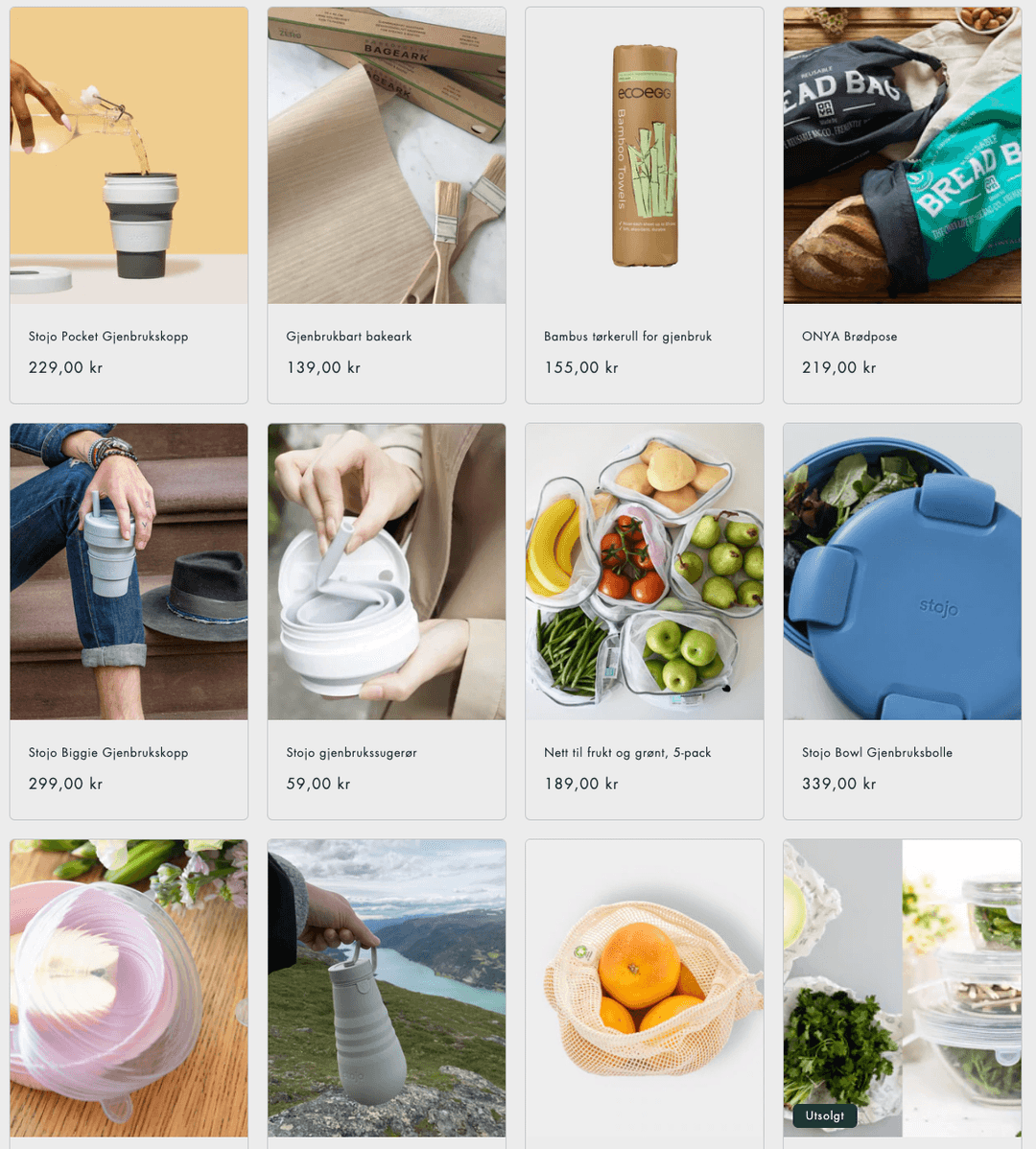The width and height of the screenshot is (1036, 1149).
Task: Open the pink silicone lid product
Action: point(129,988)
